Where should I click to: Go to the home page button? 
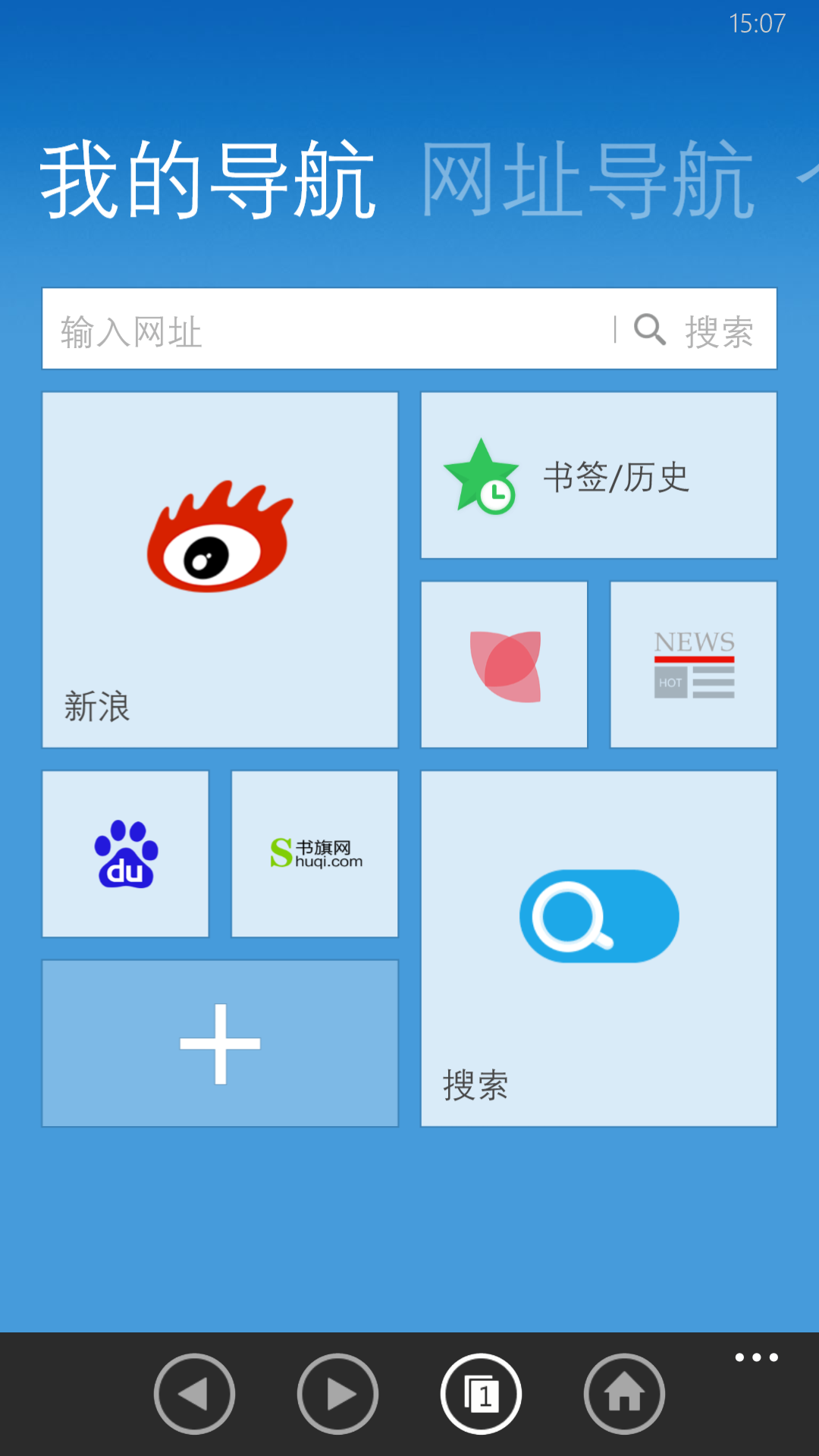tap(624, 1394)
